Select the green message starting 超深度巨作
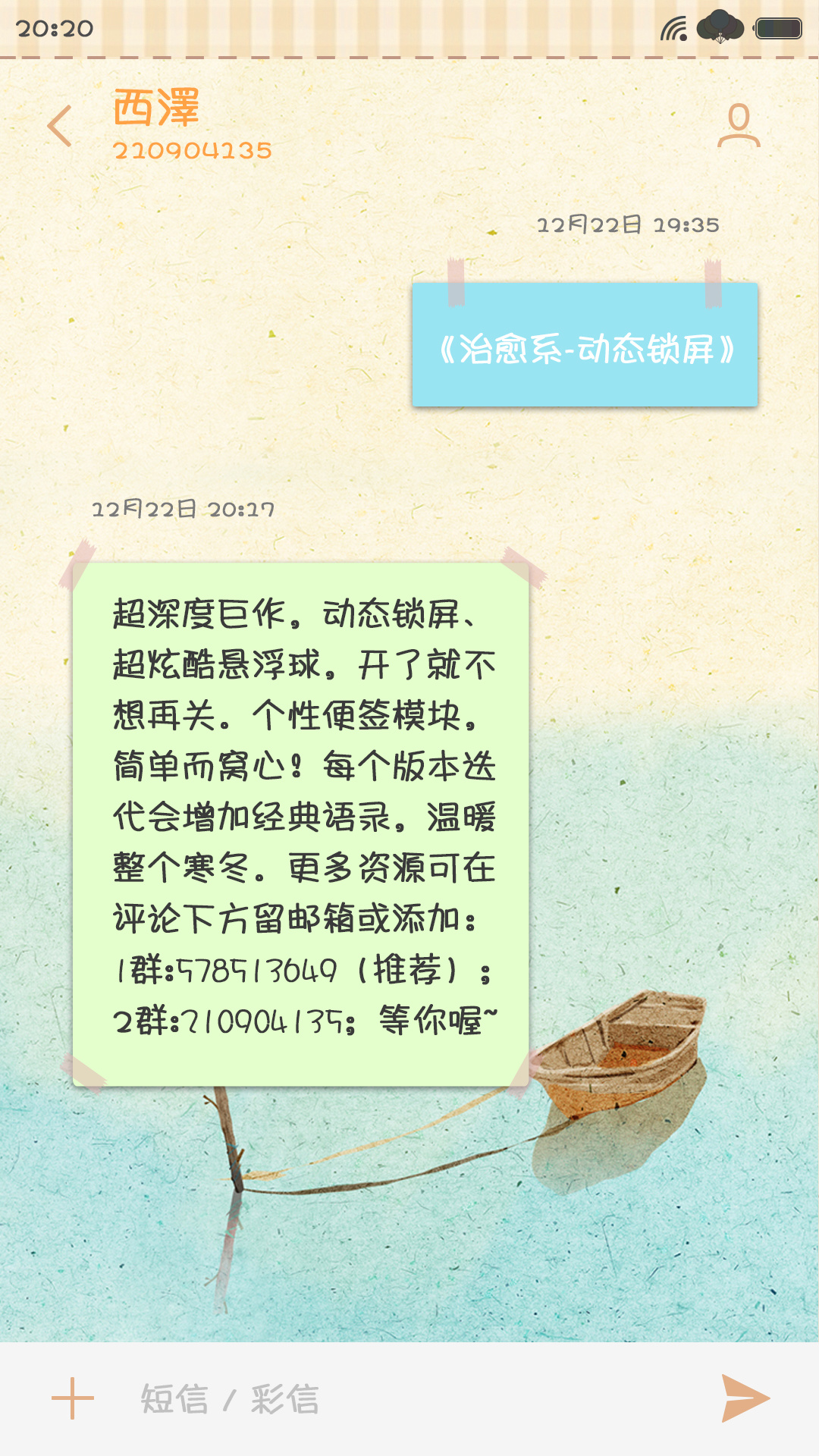This screenshot has height=1456, width=819. point(300,824)
